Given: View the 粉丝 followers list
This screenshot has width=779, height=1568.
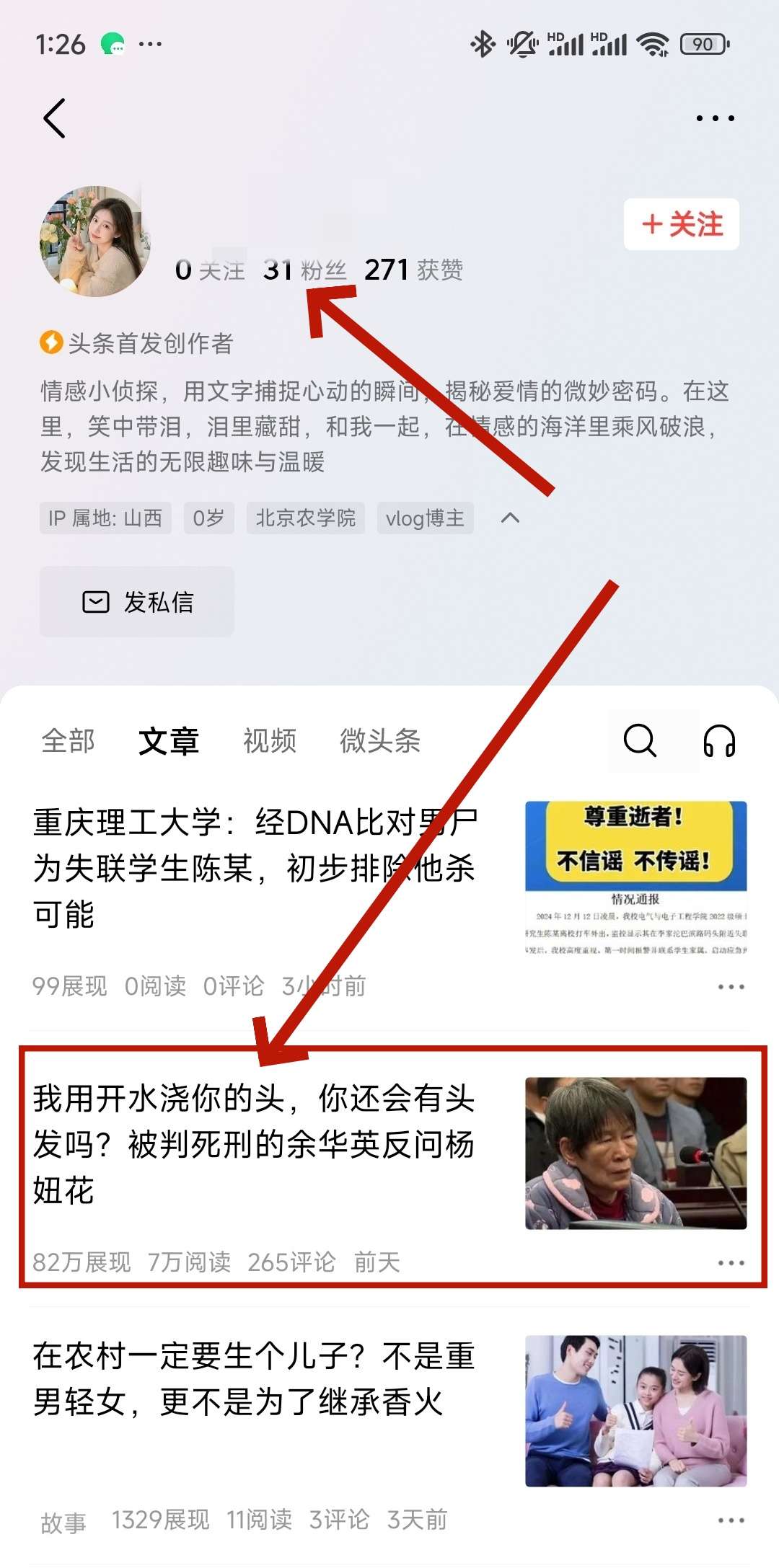Looking at the screenshot, I should [x=304, y=270].
